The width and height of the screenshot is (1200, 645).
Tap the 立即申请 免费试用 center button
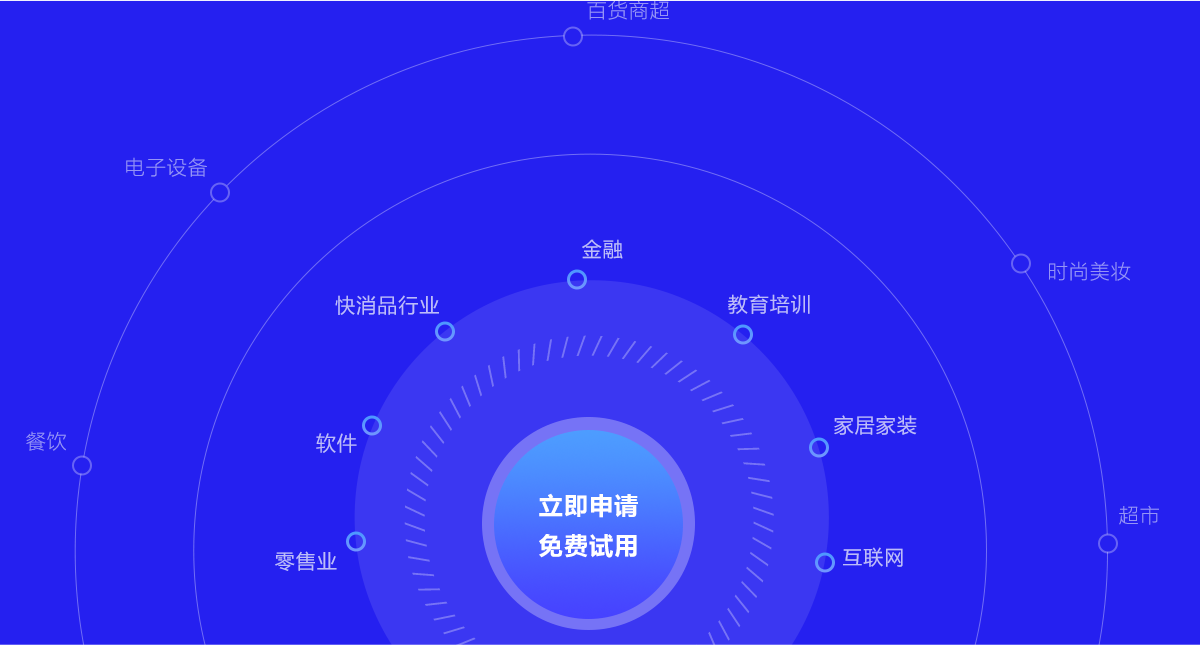(x=588, y=524)
